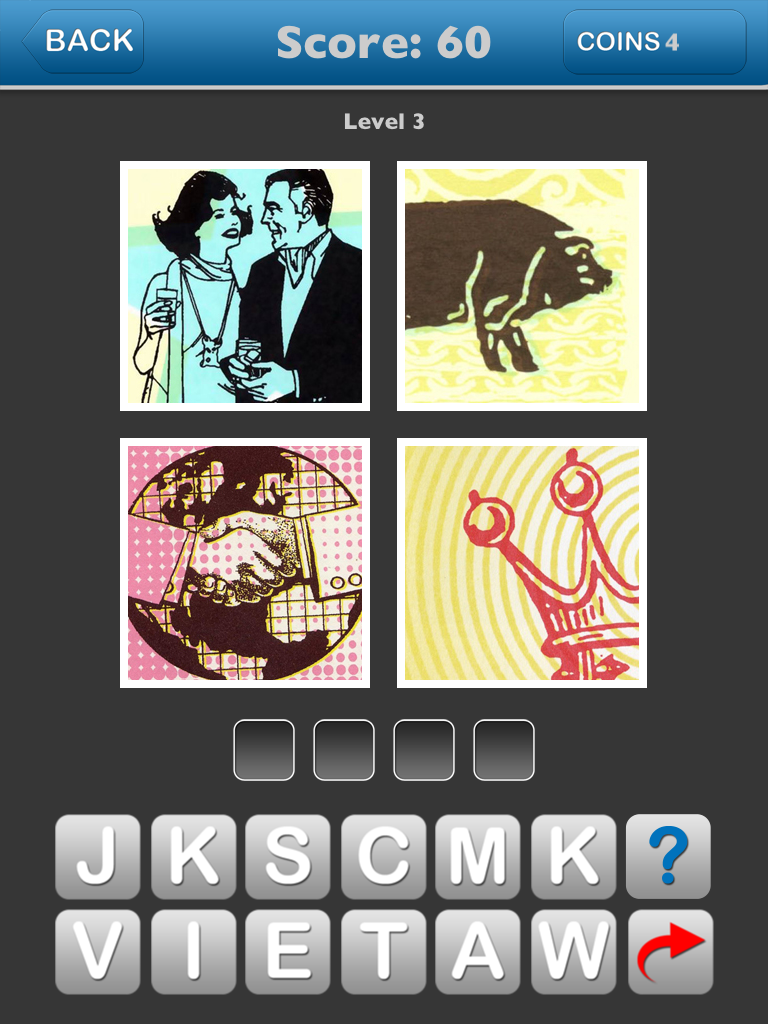Tap the blue question mark hint

[x=668, y=856]
